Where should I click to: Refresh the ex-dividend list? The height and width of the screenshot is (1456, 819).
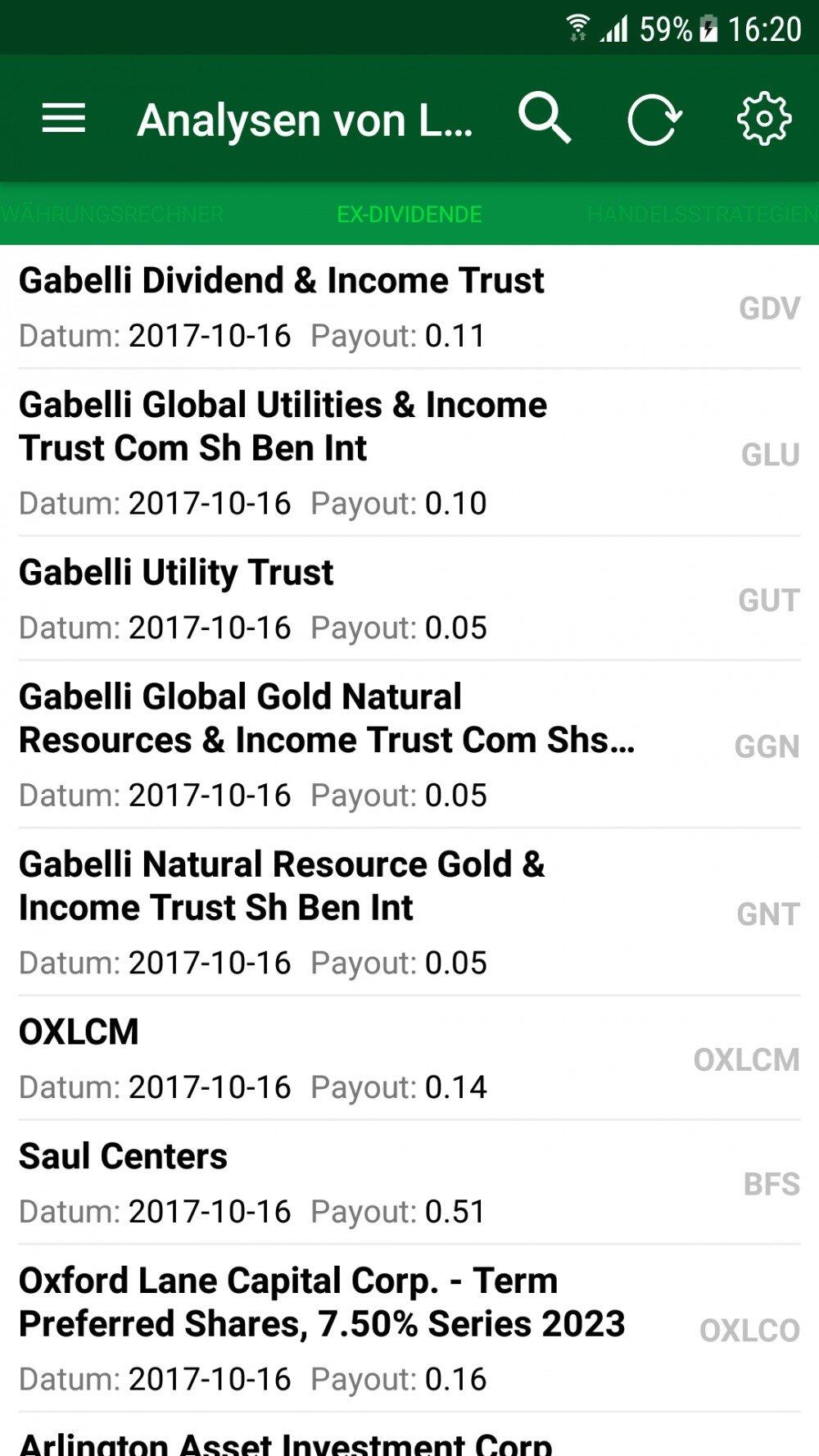(654, 120)
